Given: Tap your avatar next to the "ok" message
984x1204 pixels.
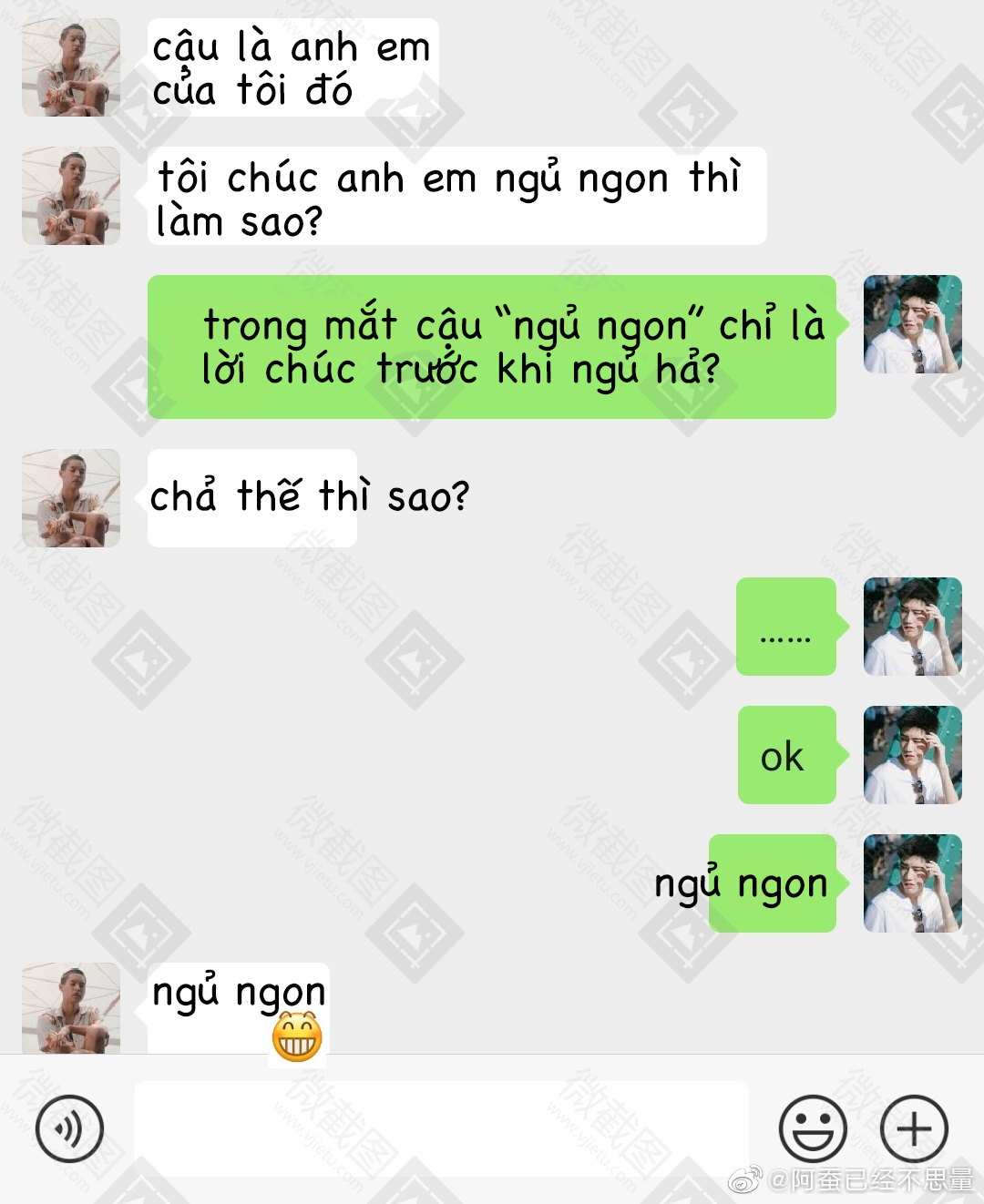Looking at the screenshot, I should [x=912, y=755].
